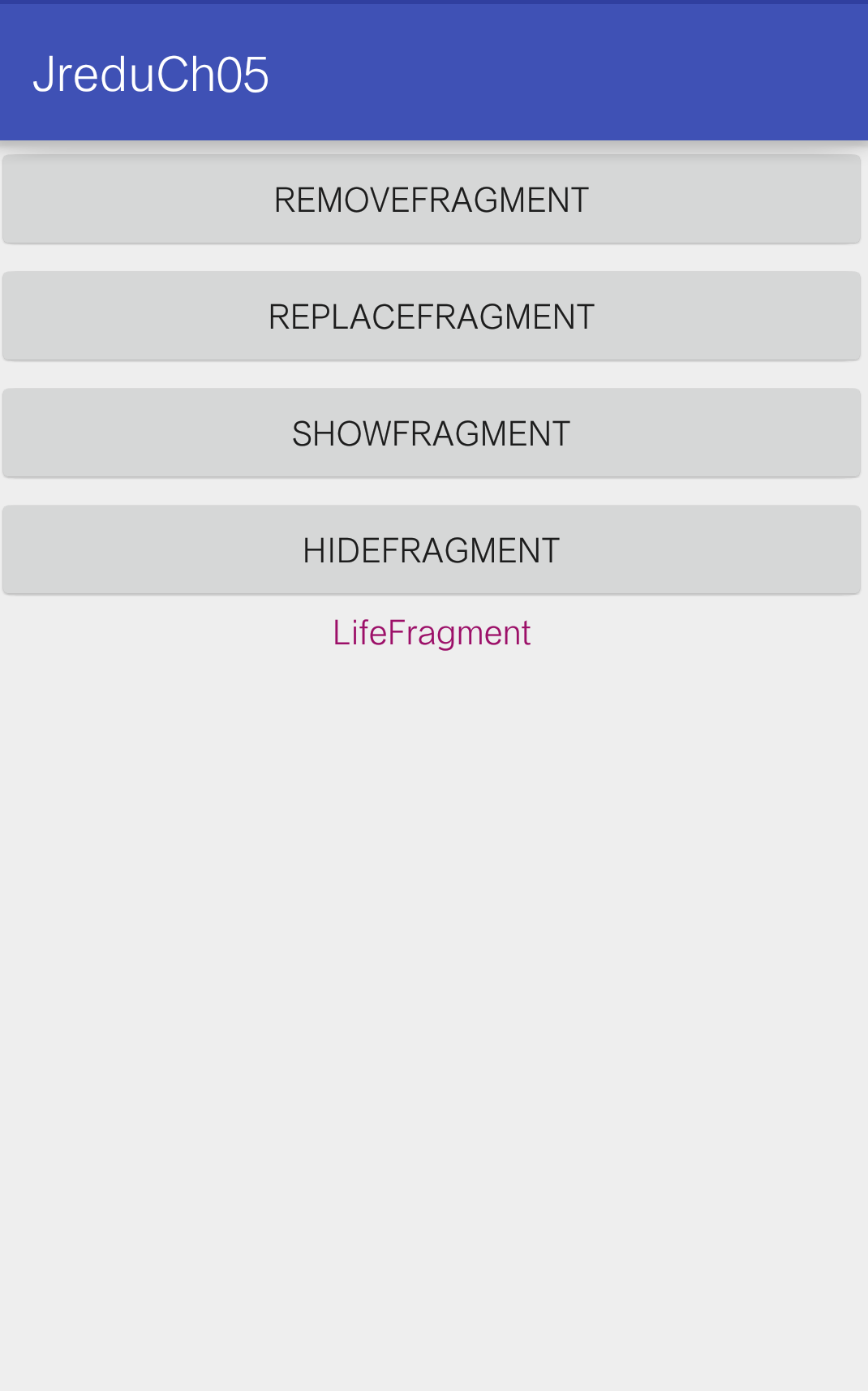Select the third fragment action button
868x1391 pixels.
(432, 433)
